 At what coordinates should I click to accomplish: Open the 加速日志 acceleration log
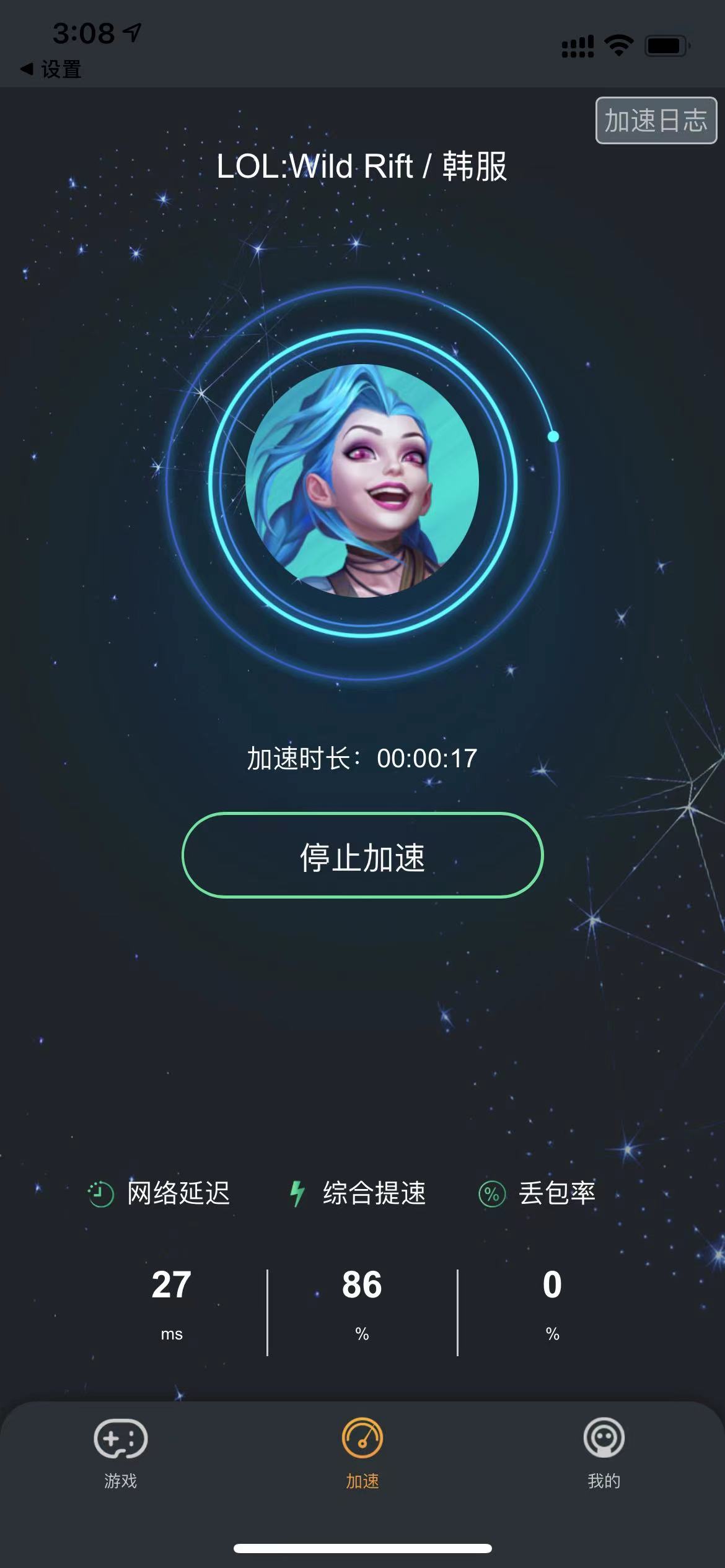[x=656, y=120]
